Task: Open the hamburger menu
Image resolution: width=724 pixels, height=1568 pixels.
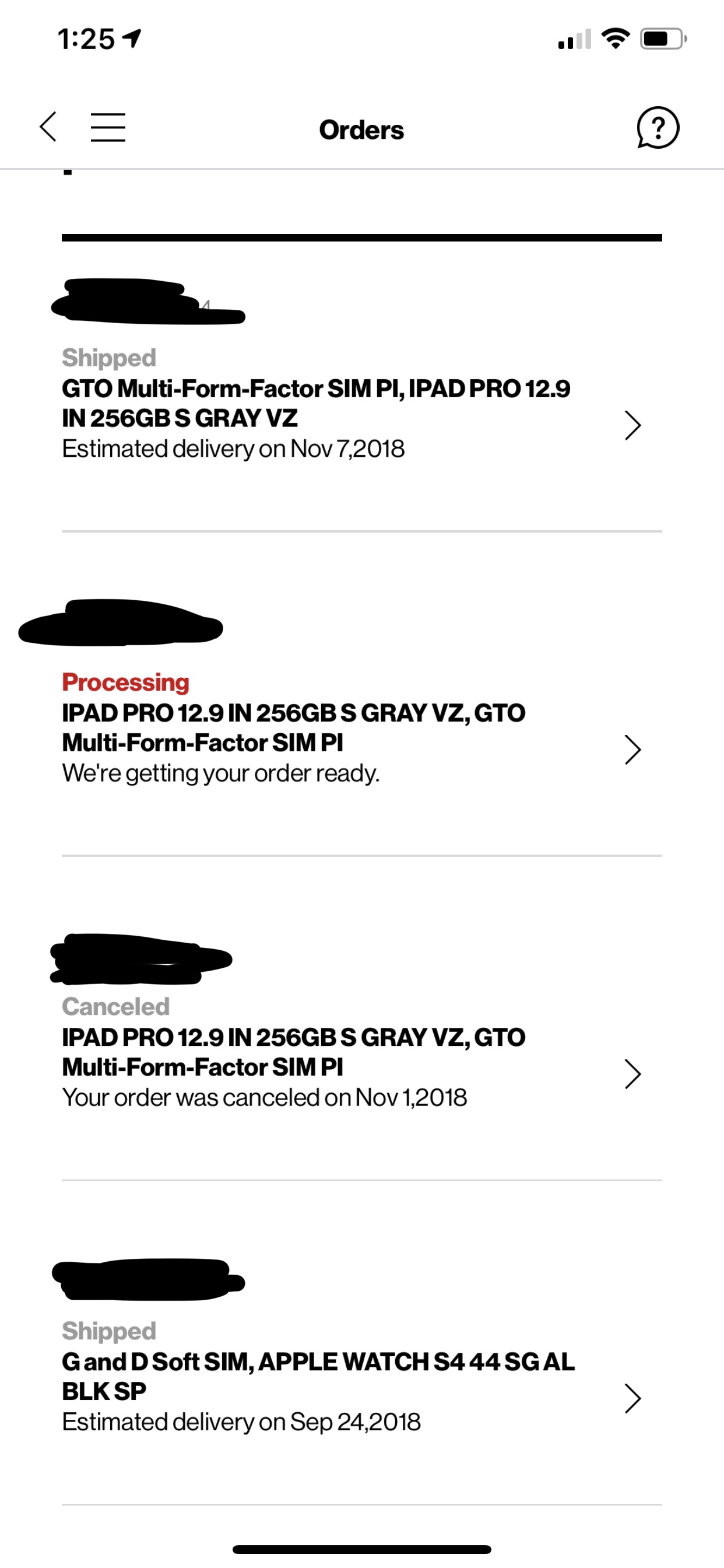Action: point(108,127)
